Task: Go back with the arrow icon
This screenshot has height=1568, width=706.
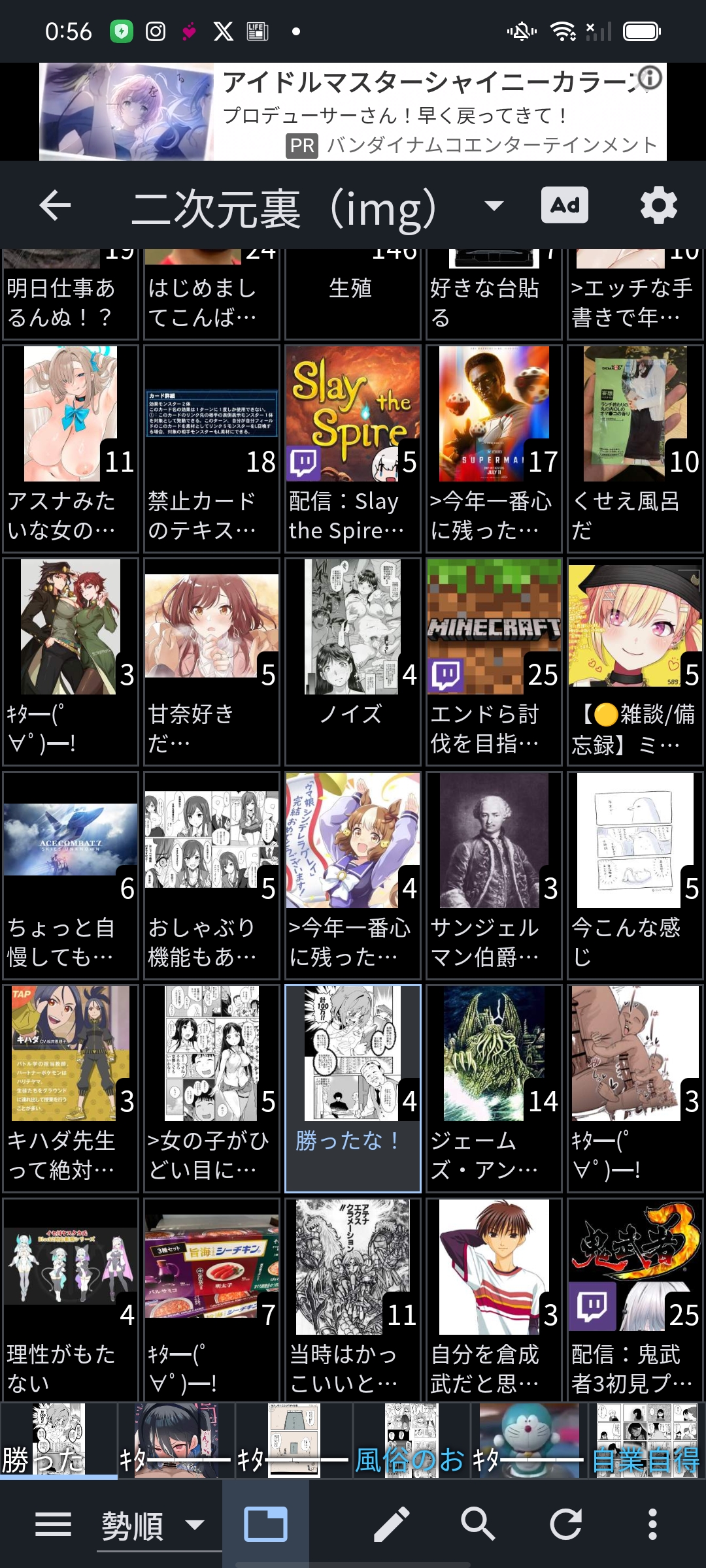Action: point(55,206)
